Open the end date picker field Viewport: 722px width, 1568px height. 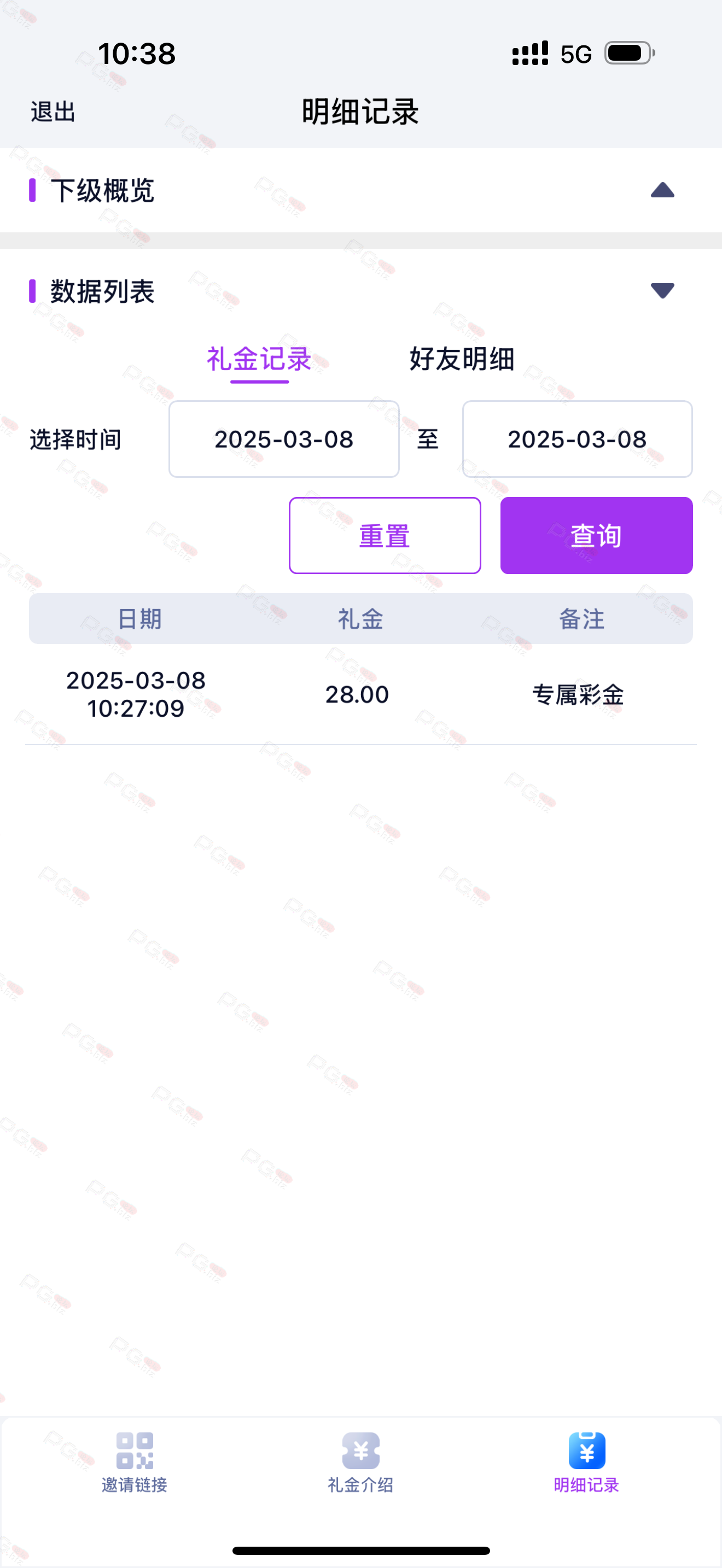coord(577,439)
